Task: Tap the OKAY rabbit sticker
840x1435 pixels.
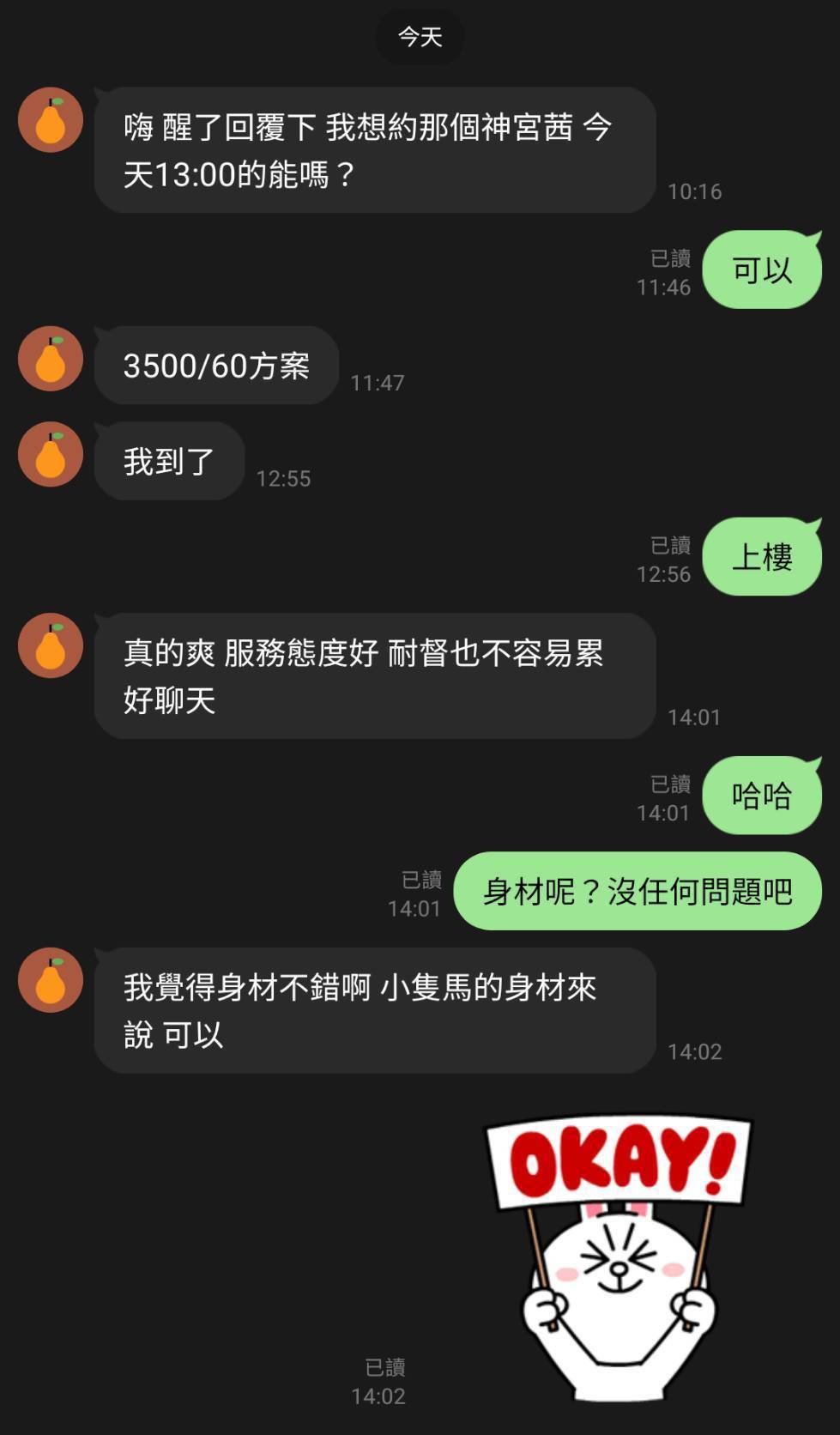Action: (618, 1256)
